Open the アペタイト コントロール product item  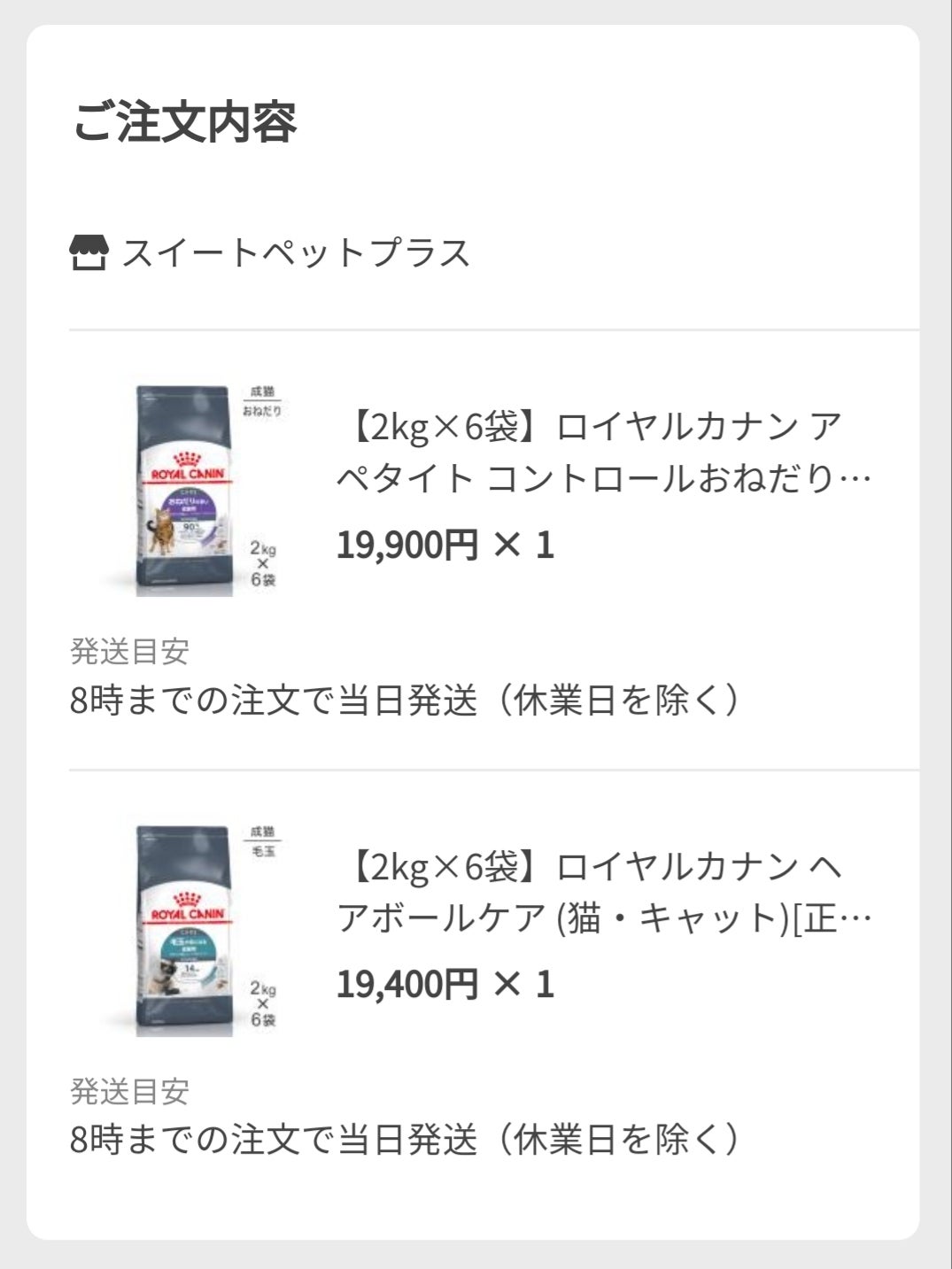coord(602,453)
